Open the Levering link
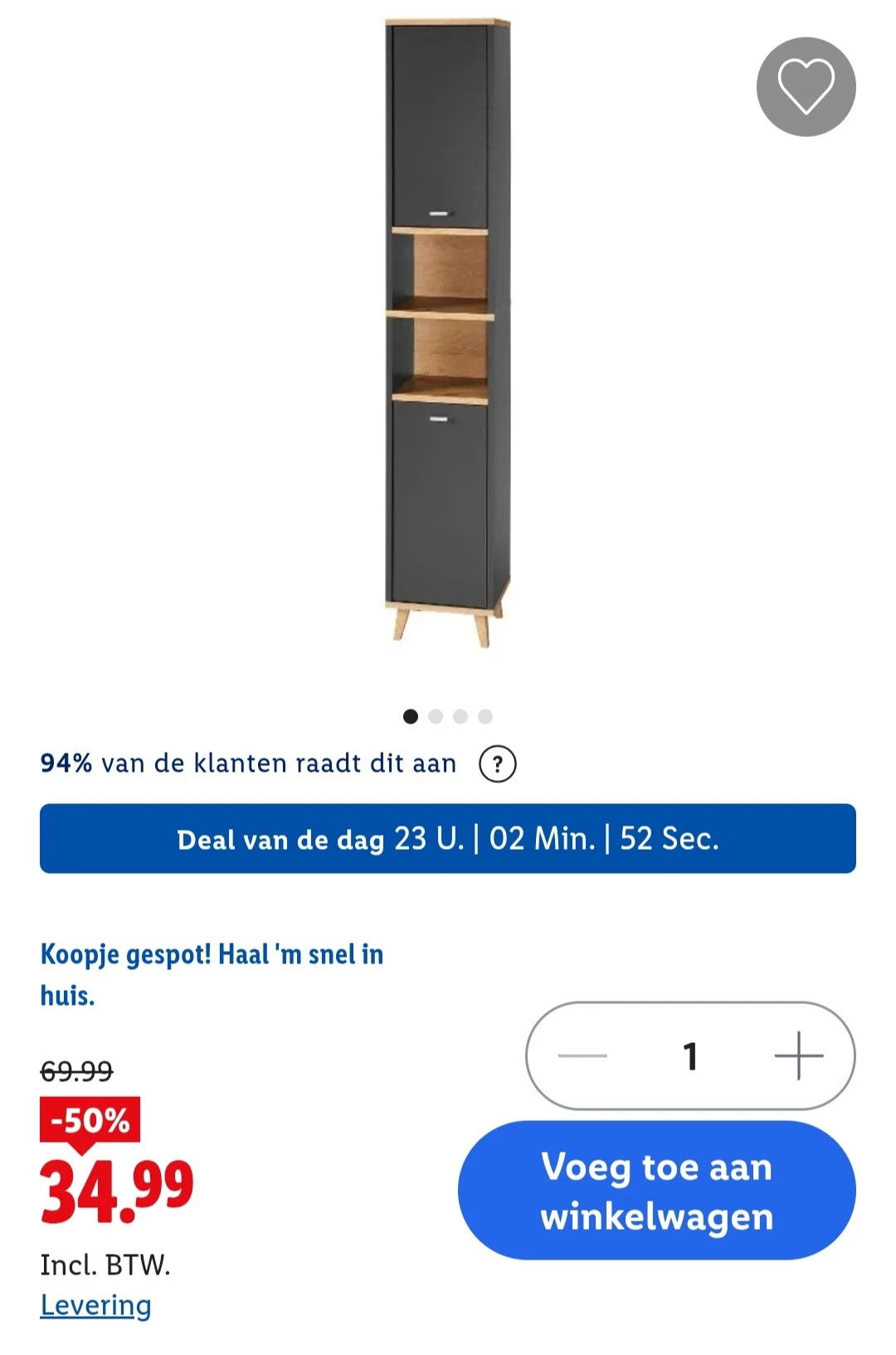The width and height of the screenshot is (896, 1355). 95,1305
